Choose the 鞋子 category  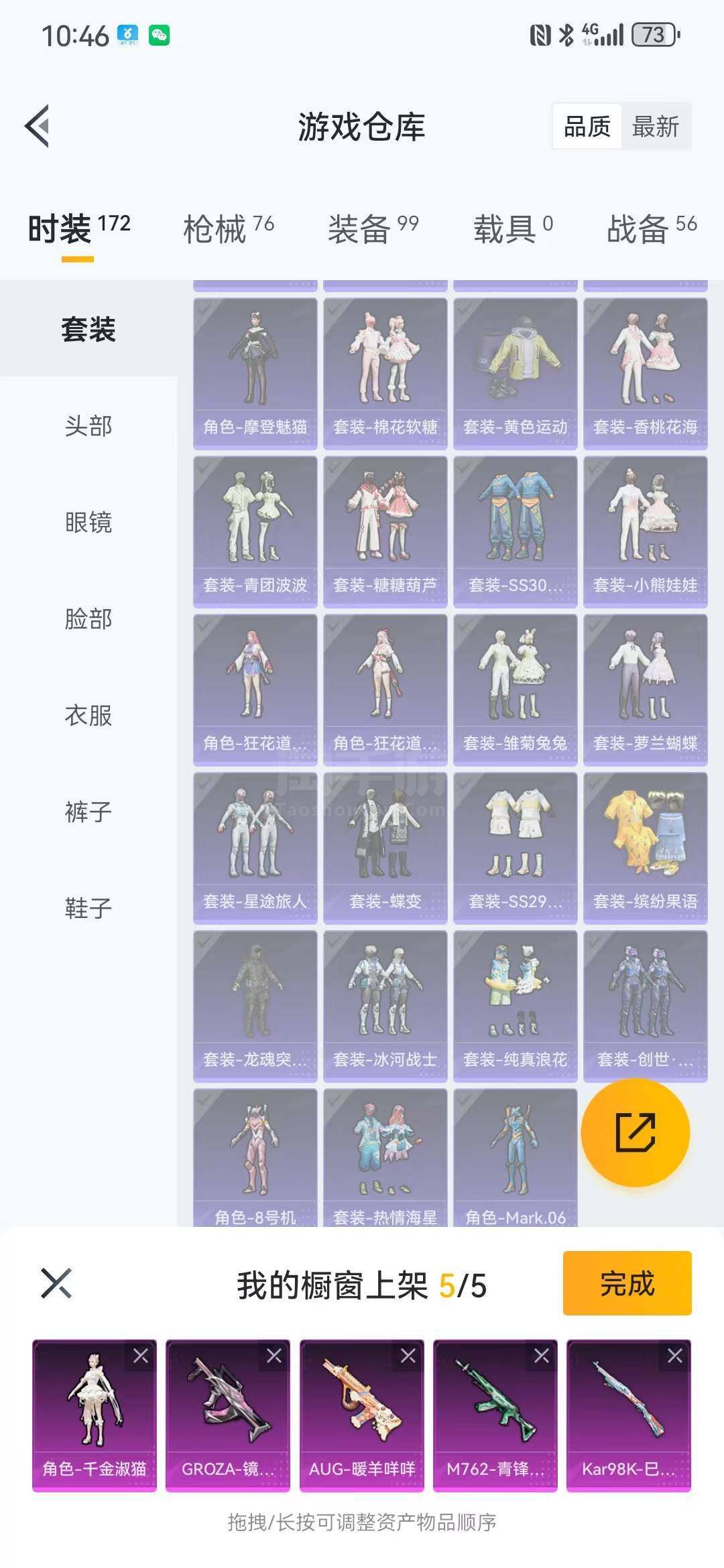(88, 908)
